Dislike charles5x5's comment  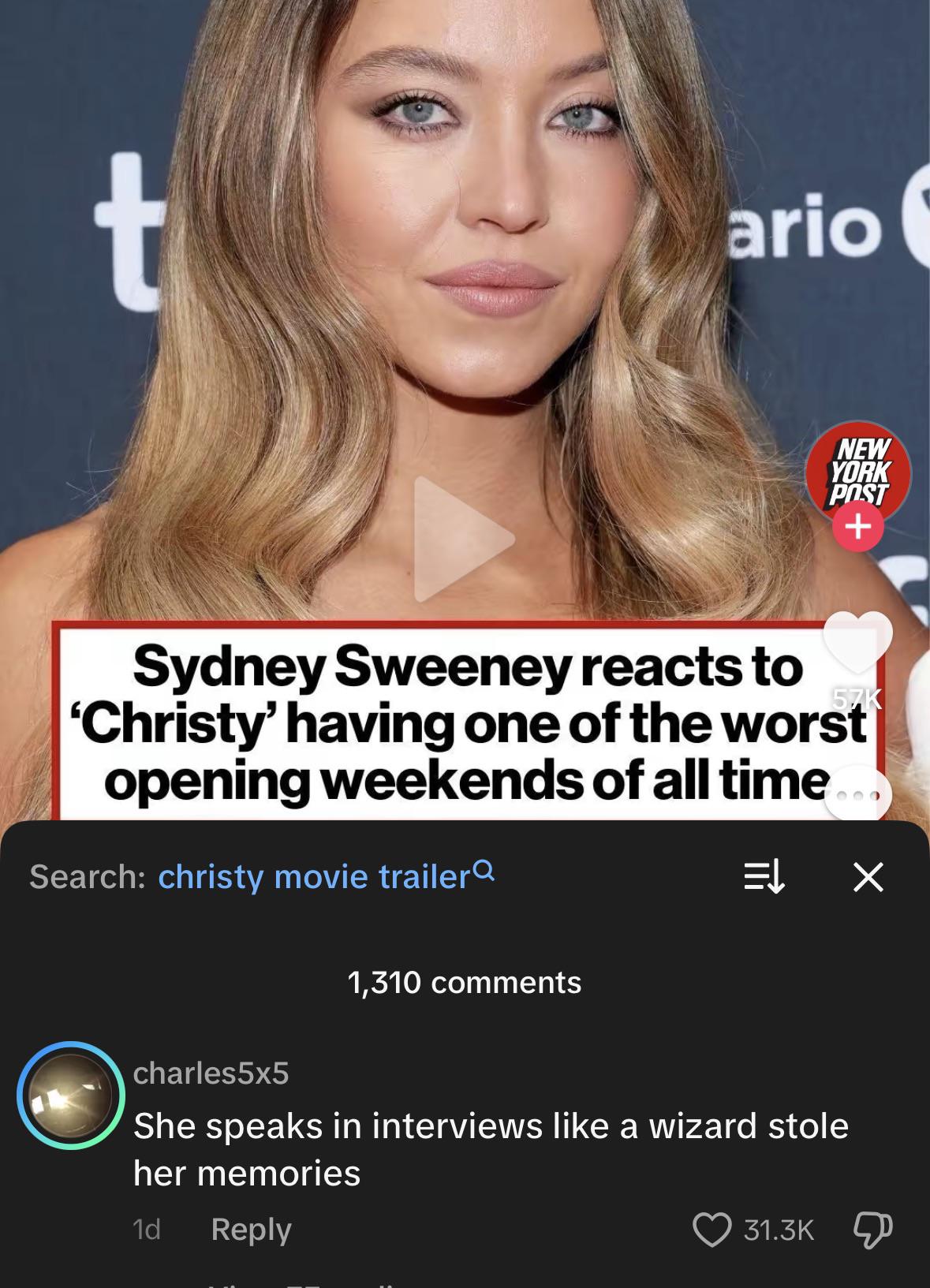point(872,1230)
